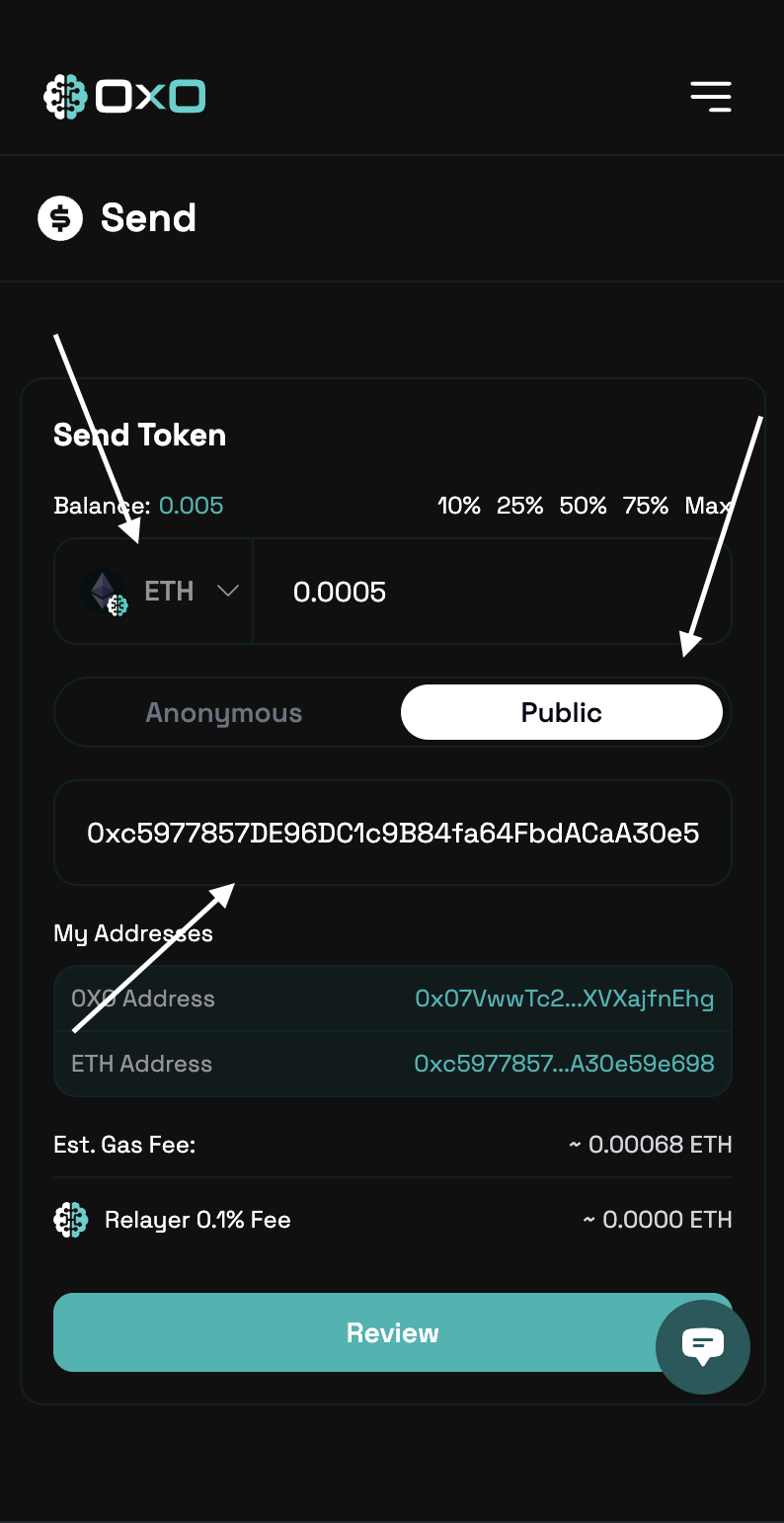Click the OxO brain logo
The width and height of the screenshot is (784, 1523).
tap(66, 96)
